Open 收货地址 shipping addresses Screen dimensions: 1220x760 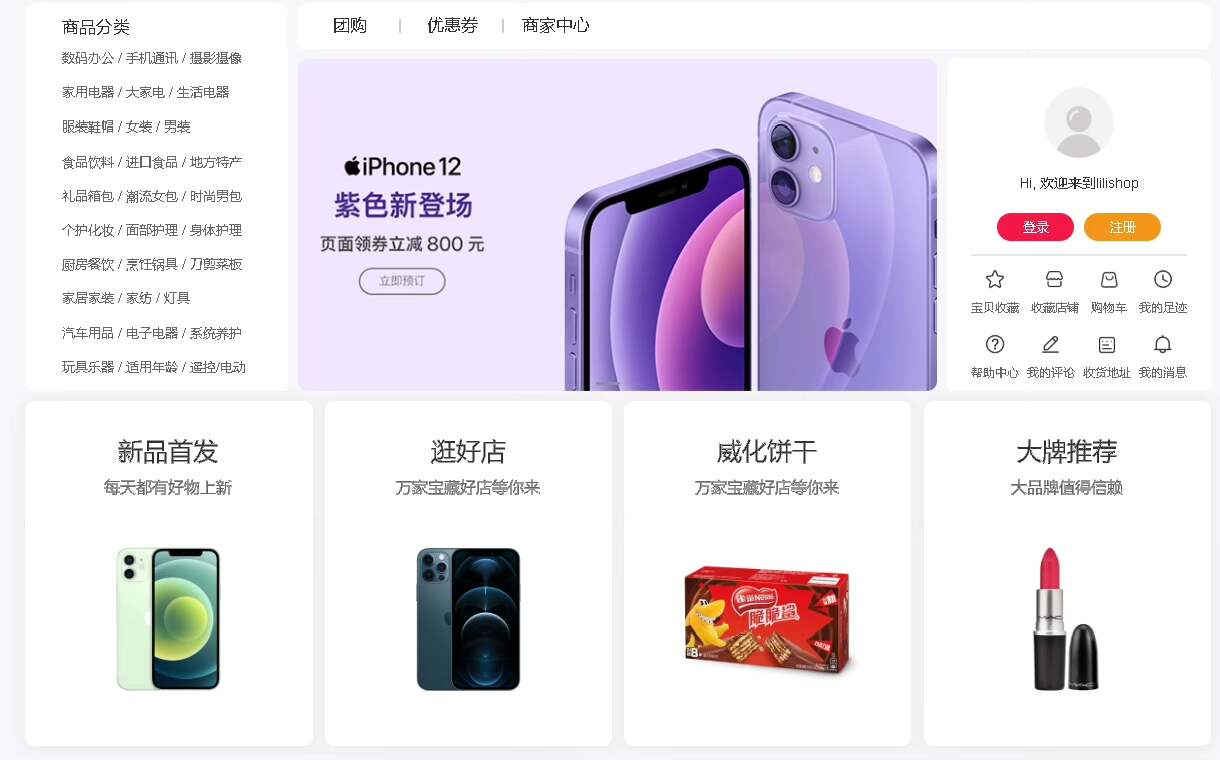[x=1106, y=356]
